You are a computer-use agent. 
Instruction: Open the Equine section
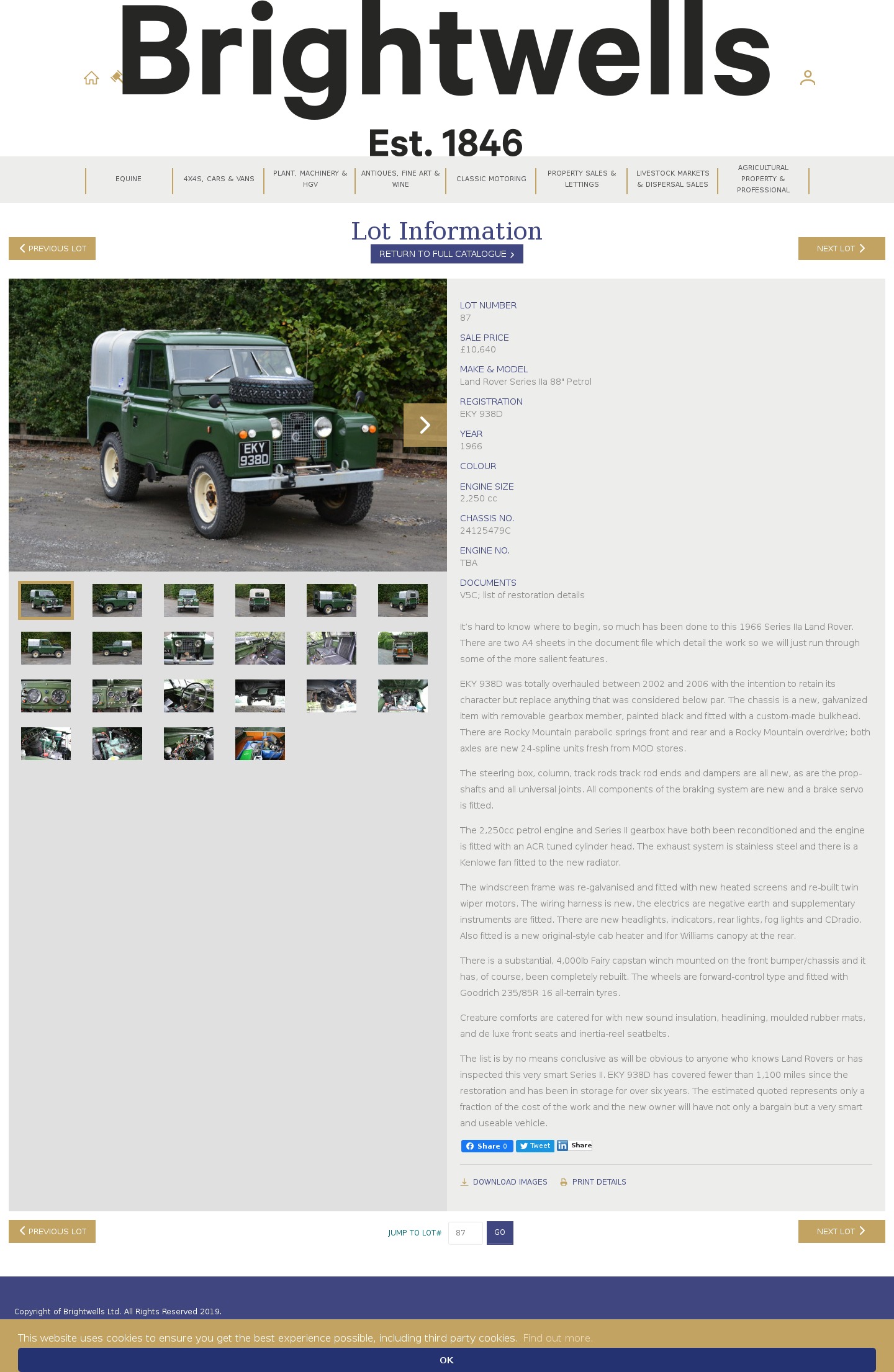tap(129, 179)
